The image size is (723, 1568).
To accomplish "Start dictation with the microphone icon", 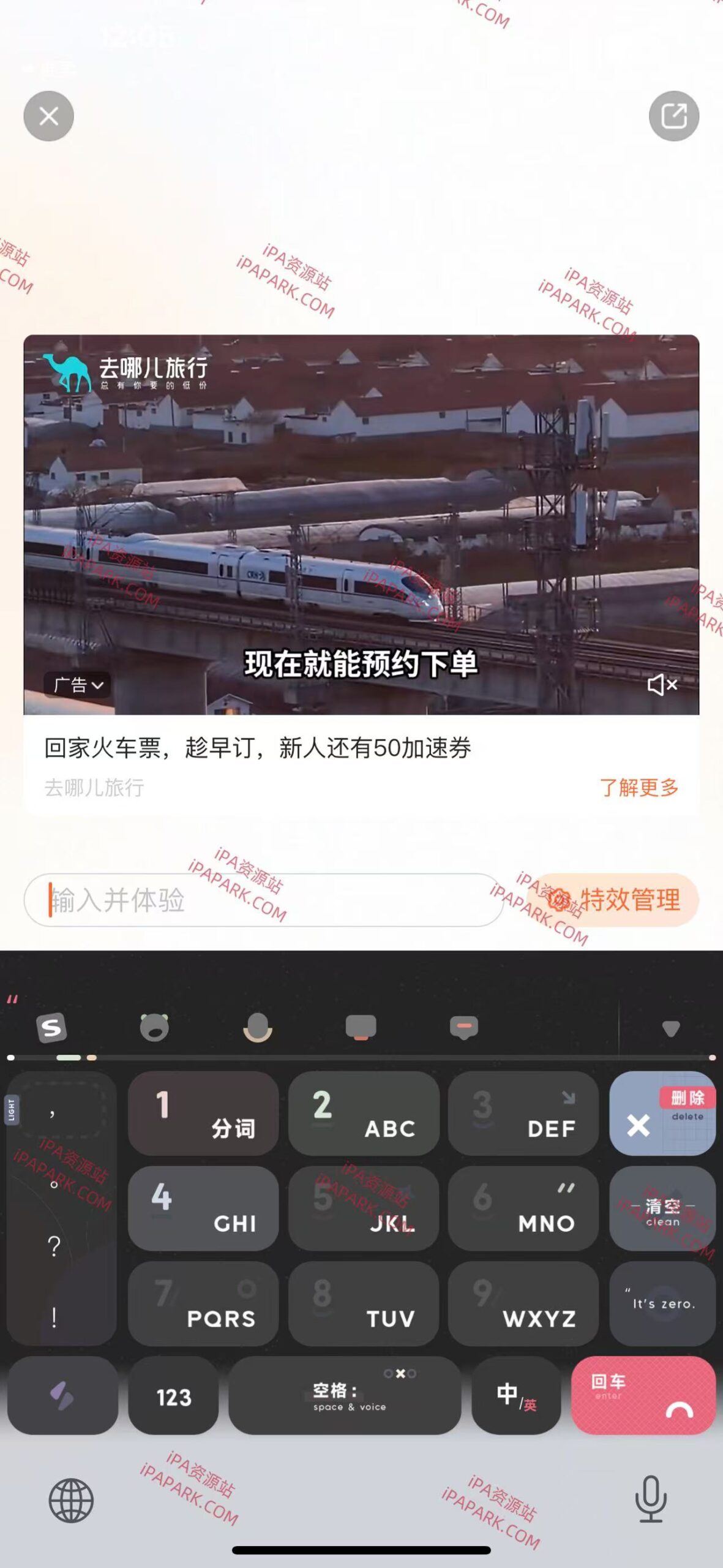I will tap(650, 1499).
